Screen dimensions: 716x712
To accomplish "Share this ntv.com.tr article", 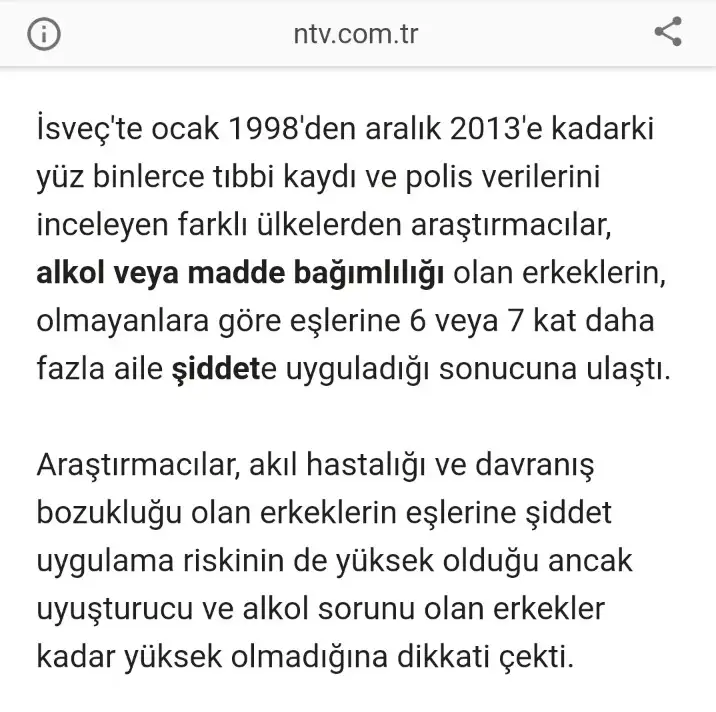I will click(x=668, y=33).
